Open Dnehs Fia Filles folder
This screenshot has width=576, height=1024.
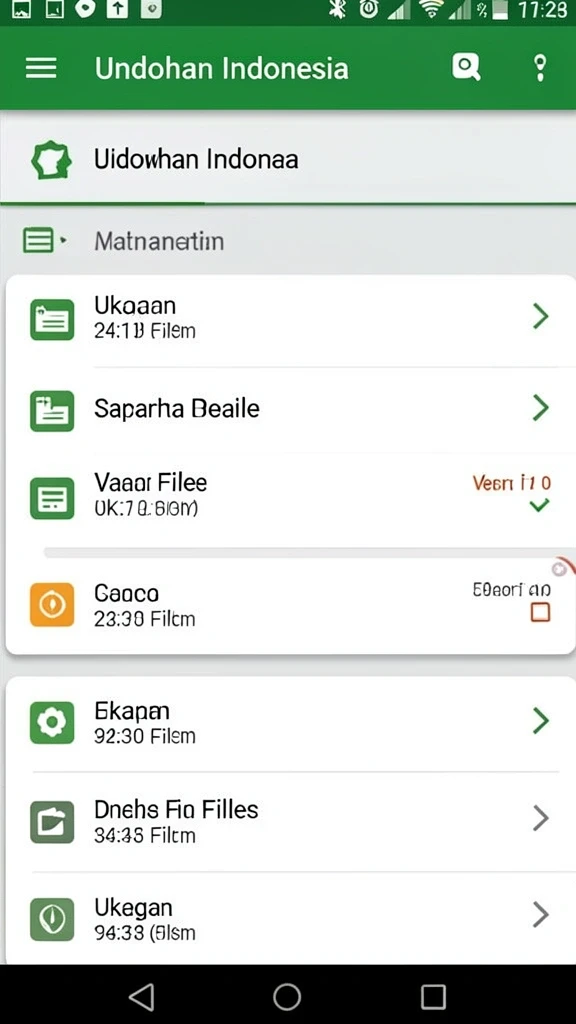(290, 820)
